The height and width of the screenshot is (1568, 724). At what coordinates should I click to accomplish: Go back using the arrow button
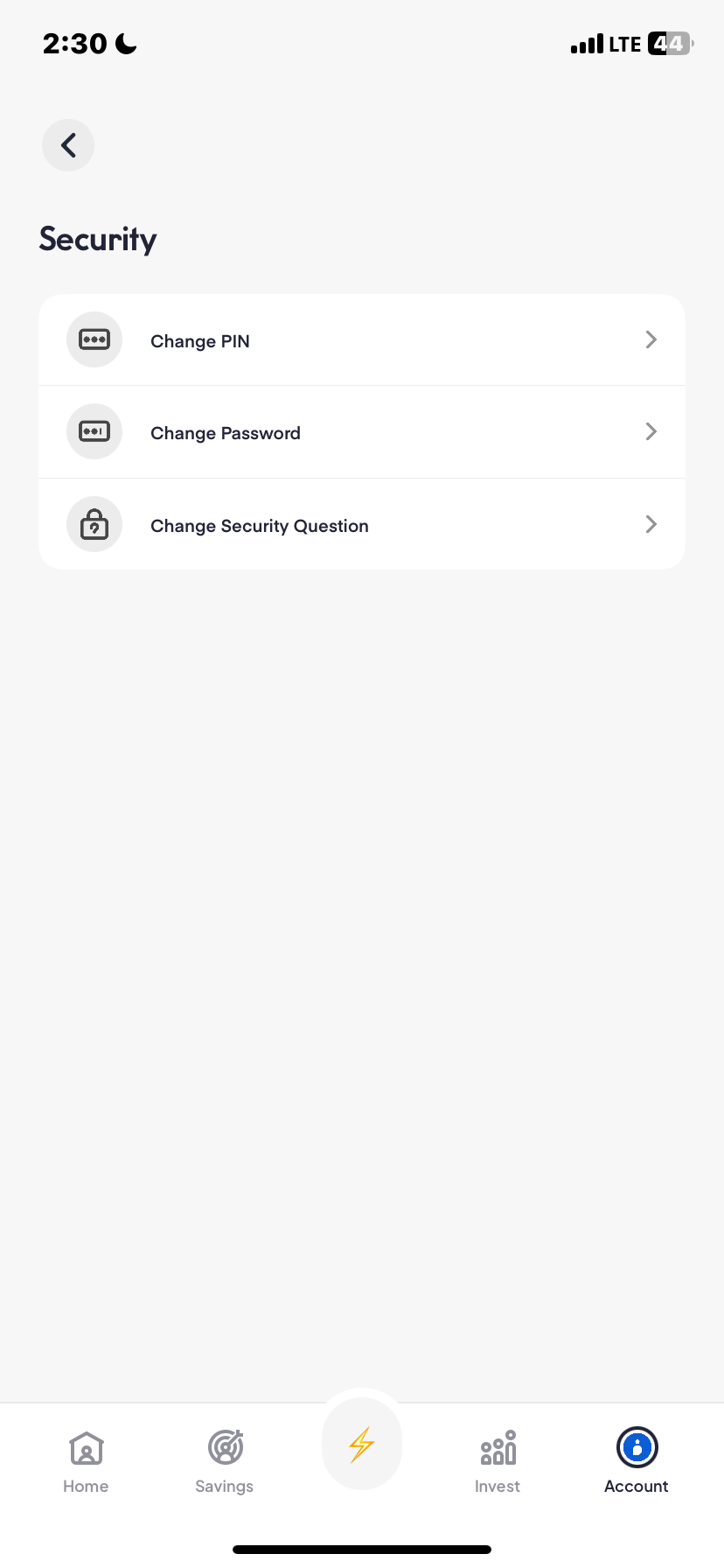click(x=68, y=145)
